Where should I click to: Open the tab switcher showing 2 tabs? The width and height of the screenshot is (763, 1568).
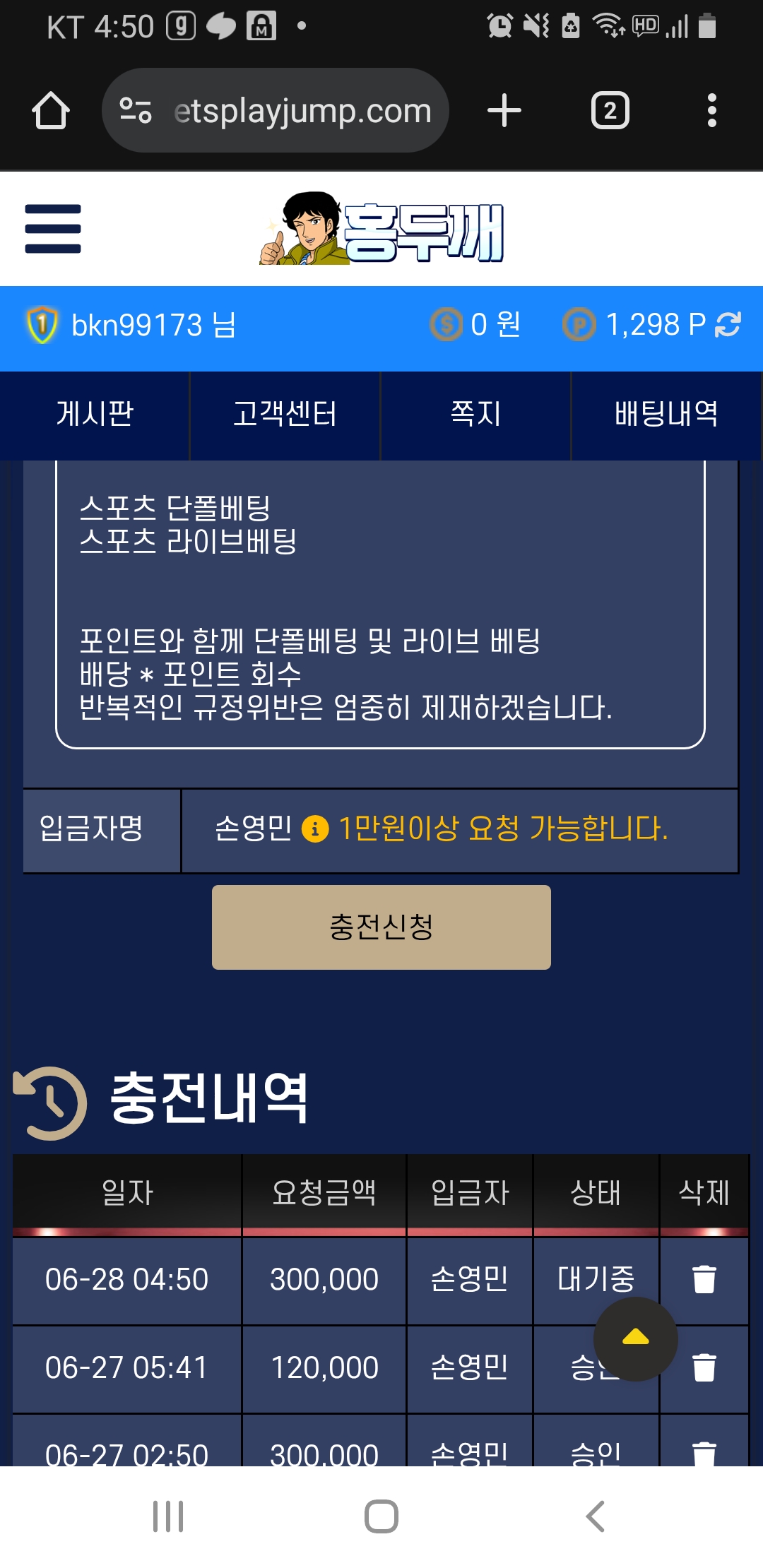(610, 111)
